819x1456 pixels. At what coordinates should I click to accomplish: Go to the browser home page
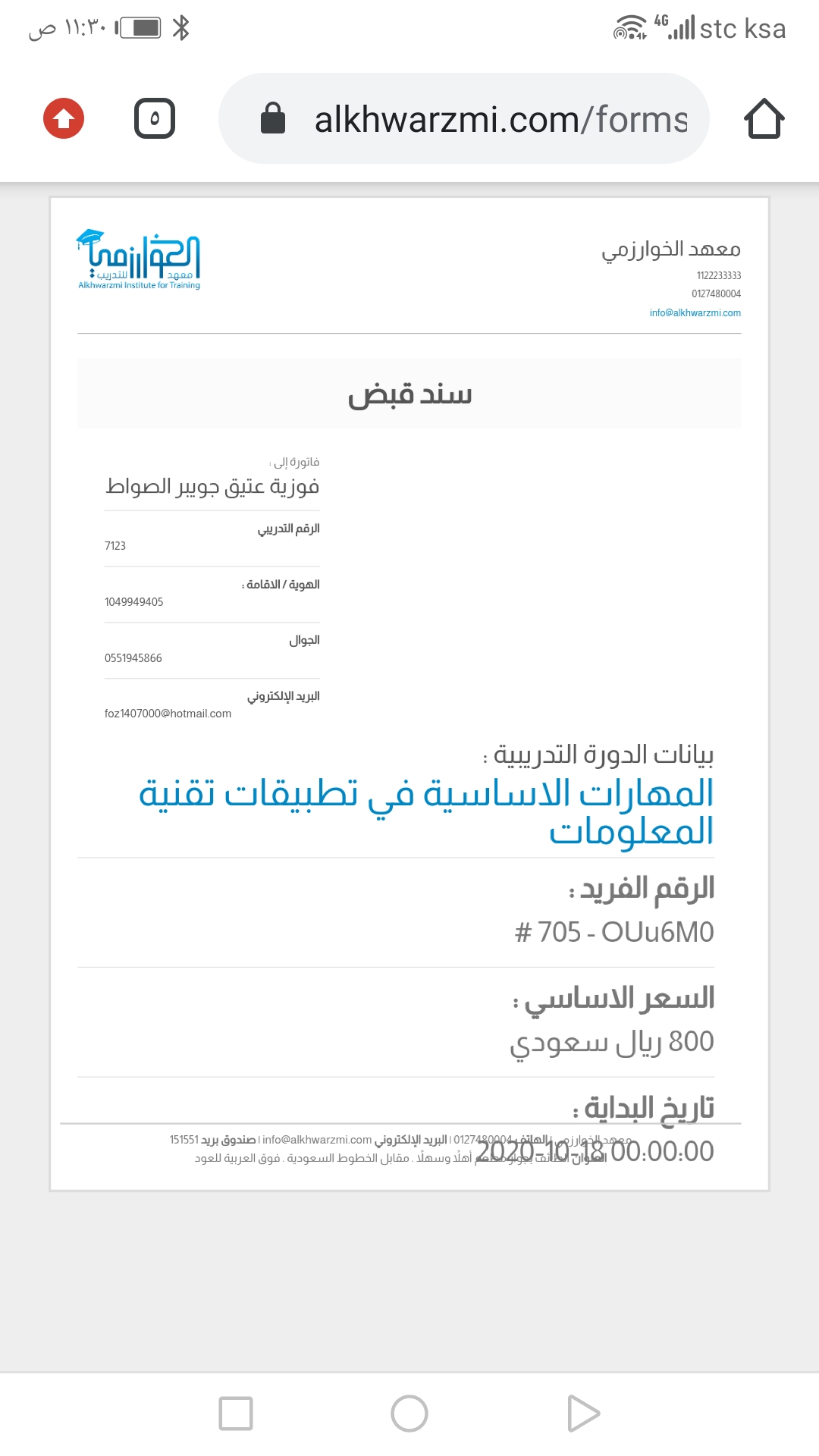(x=764, y=119)
